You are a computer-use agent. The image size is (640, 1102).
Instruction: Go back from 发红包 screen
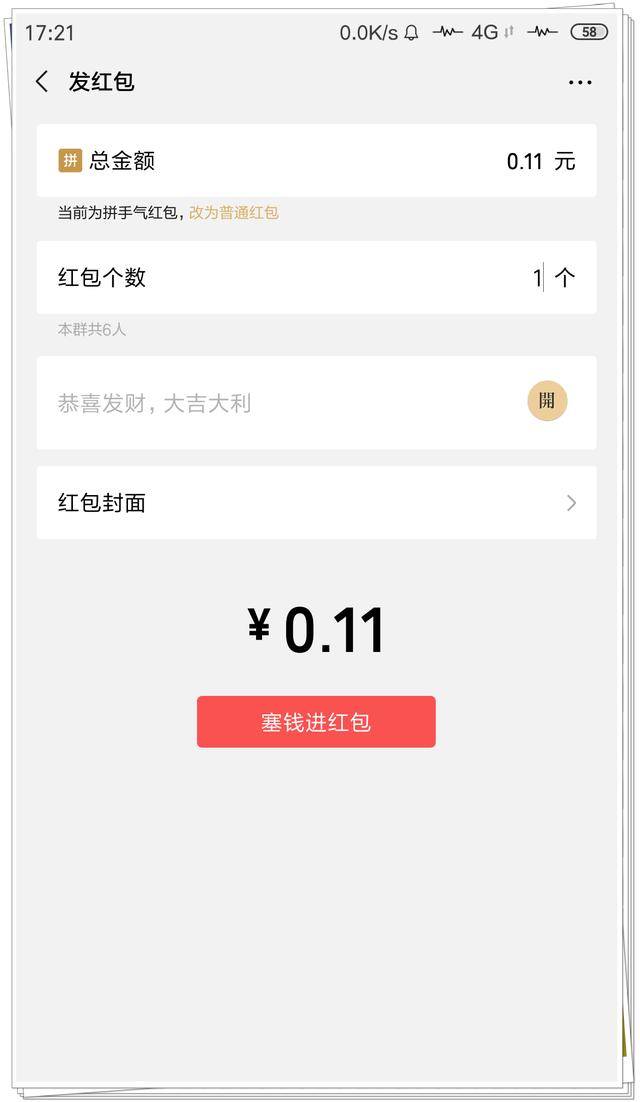click(x=42, y=82)
